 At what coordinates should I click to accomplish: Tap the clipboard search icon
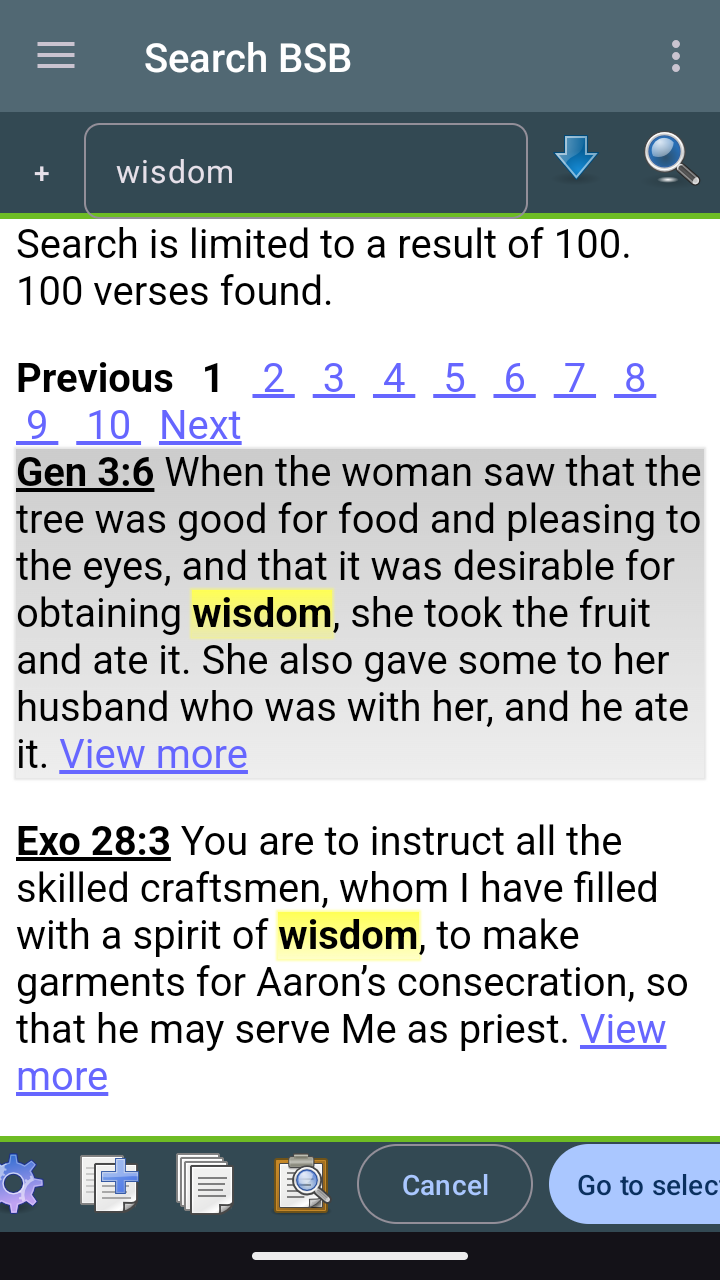(x=301, y=1184)
